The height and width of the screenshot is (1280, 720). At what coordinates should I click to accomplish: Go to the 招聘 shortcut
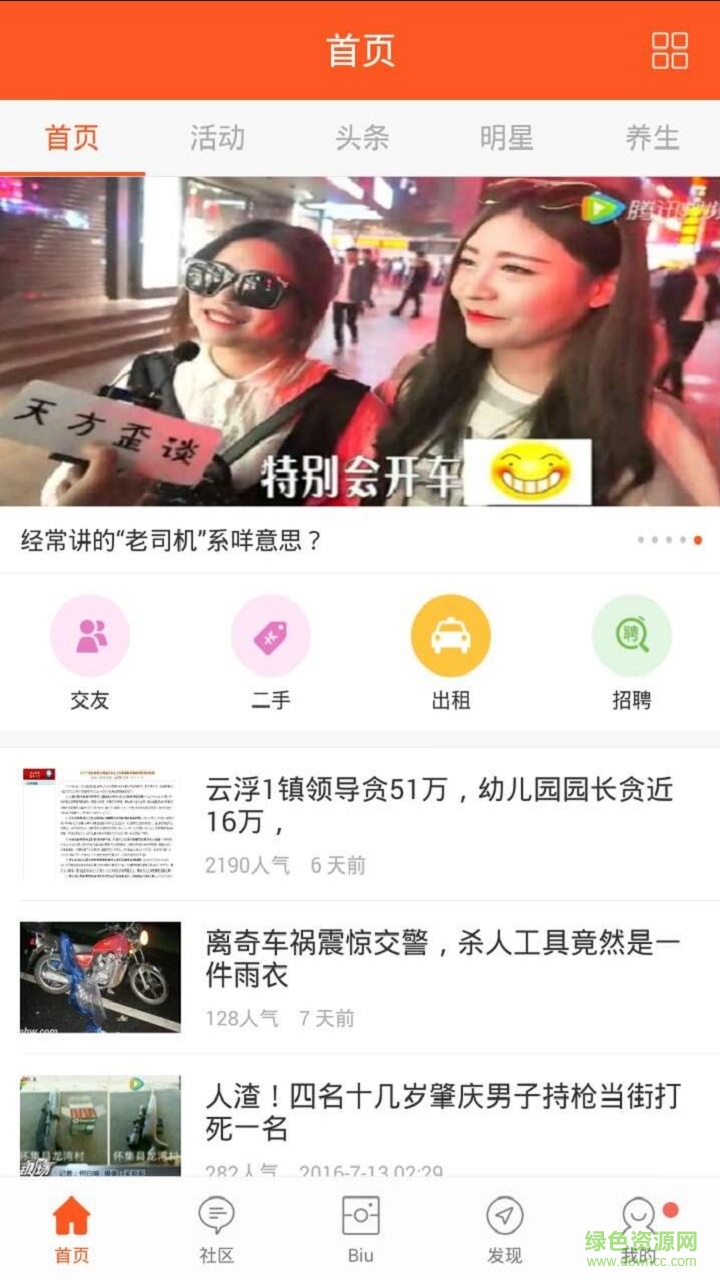pos(631,652)
